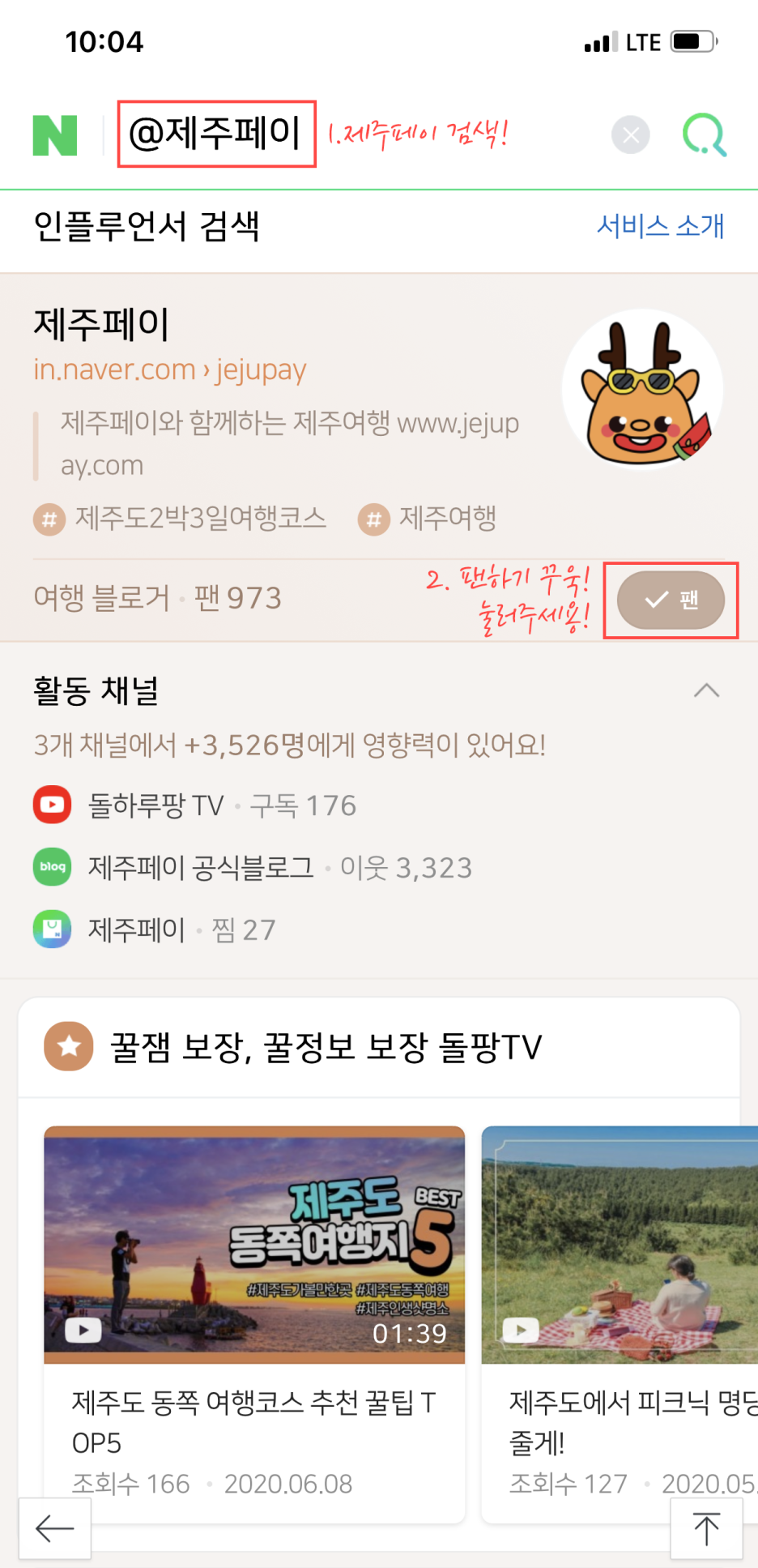Play the 제주도 동쪽 여행코스 TOP5 video

coord(254,1245)
